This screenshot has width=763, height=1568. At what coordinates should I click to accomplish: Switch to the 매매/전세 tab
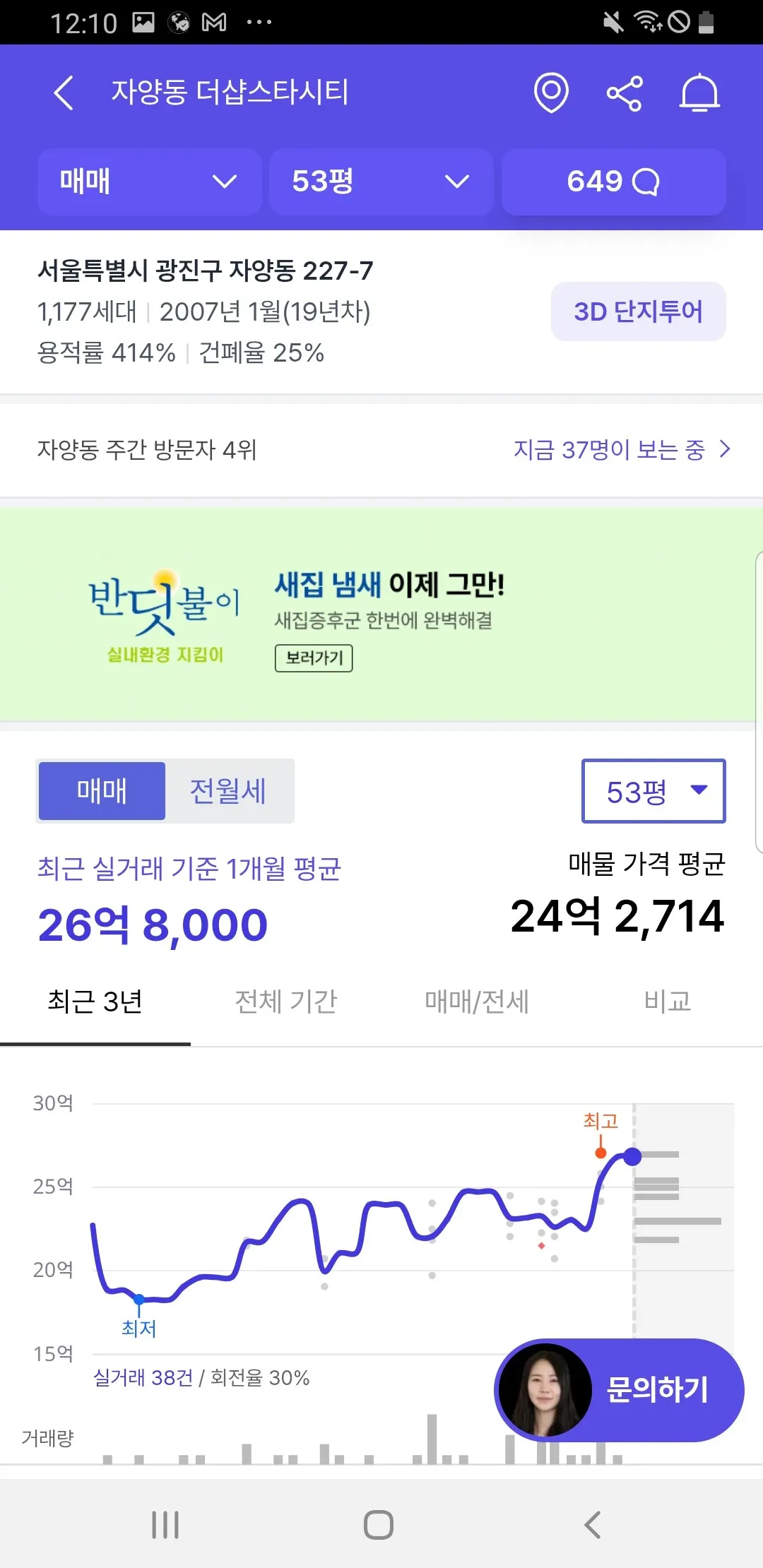click(477, 1002)
